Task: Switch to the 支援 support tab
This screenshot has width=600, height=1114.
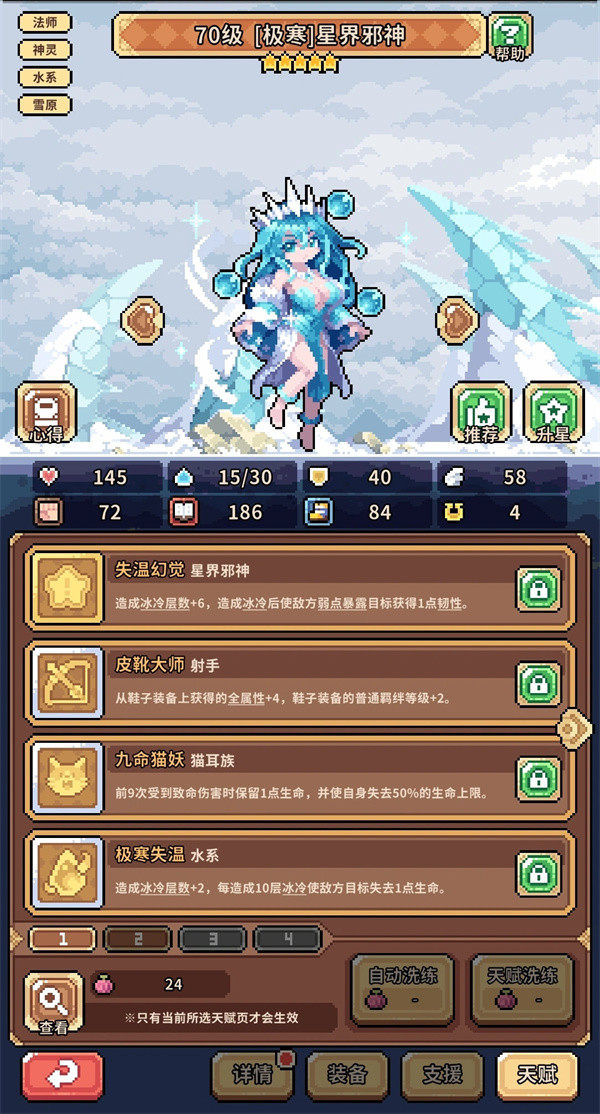Action: (x=442, y=1076)
